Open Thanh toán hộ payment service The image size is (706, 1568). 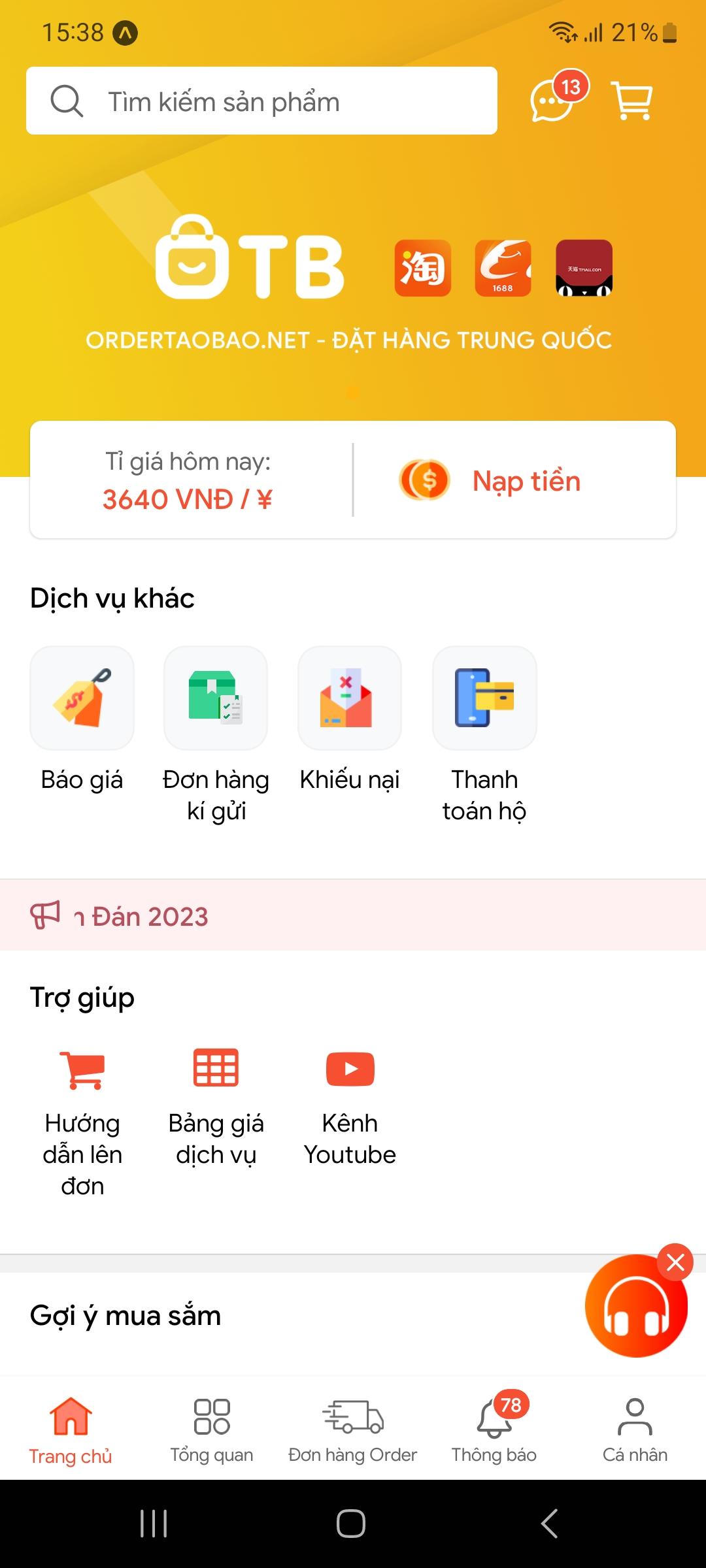tap(484, 698)
